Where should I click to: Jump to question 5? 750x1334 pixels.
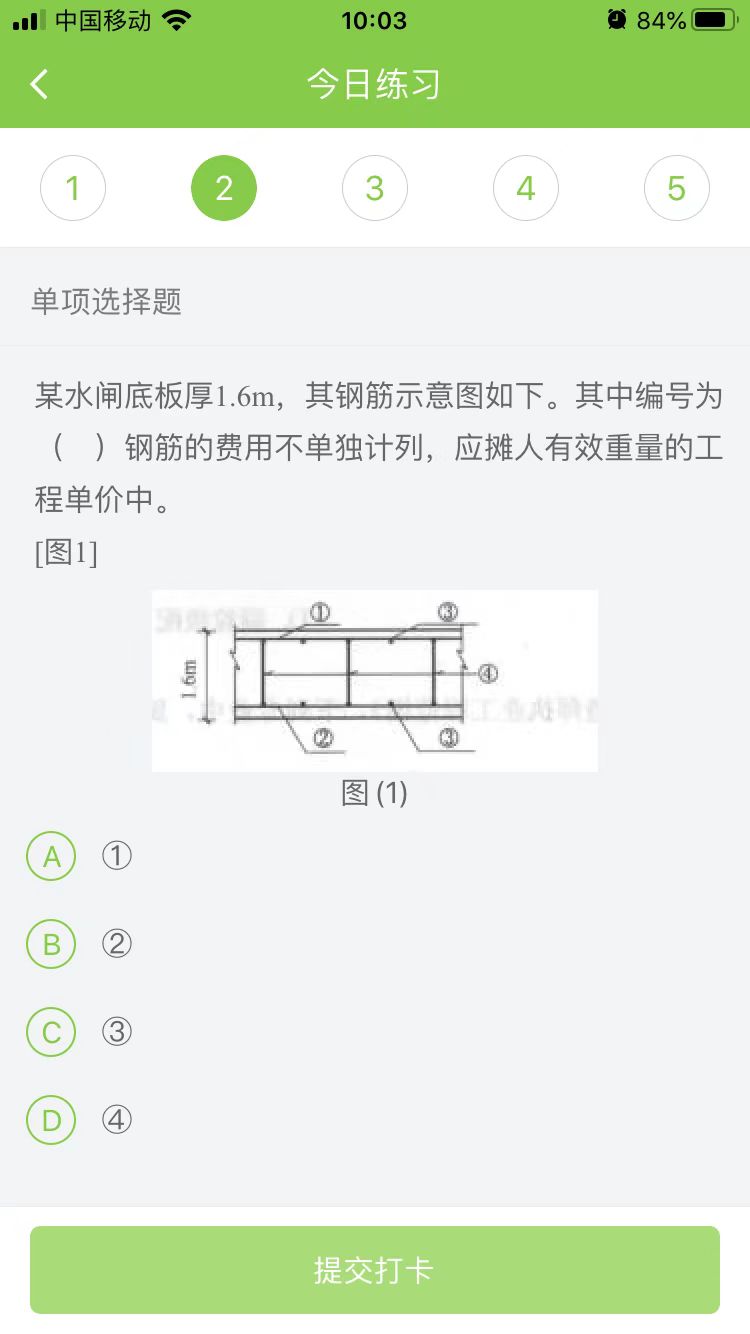pos(677,188)
